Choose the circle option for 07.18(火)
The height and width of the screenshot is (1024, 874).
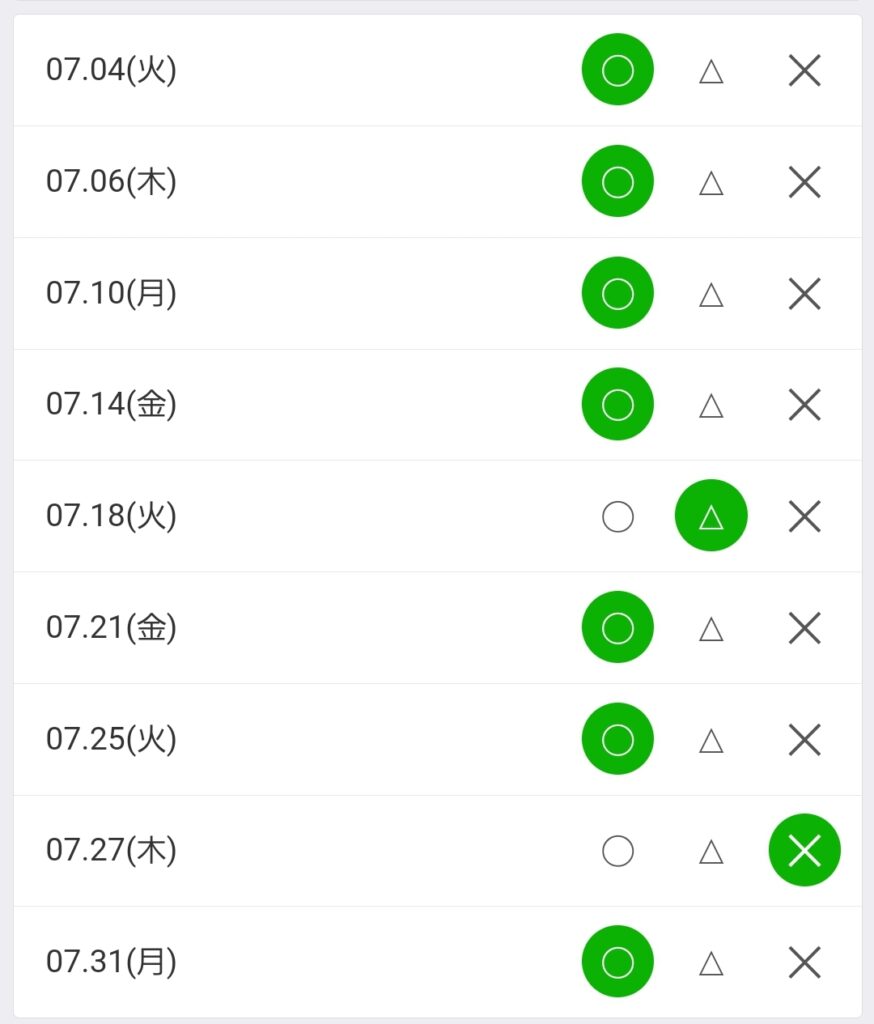(x=618, y=517)
